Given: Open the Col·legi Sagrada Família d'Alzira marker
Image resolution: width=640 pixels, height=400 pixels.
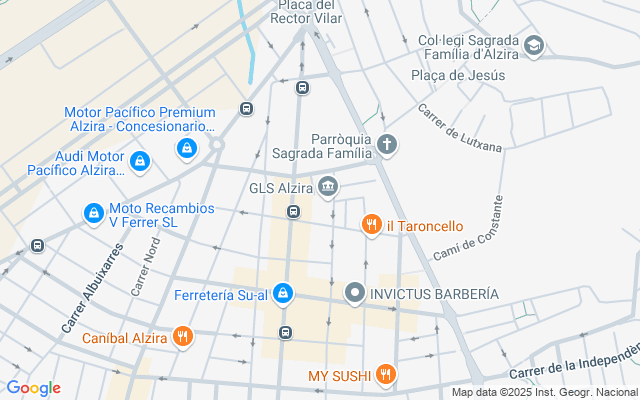Looking at the screenshot, I should pyautogui.click(x=534, y=45).
